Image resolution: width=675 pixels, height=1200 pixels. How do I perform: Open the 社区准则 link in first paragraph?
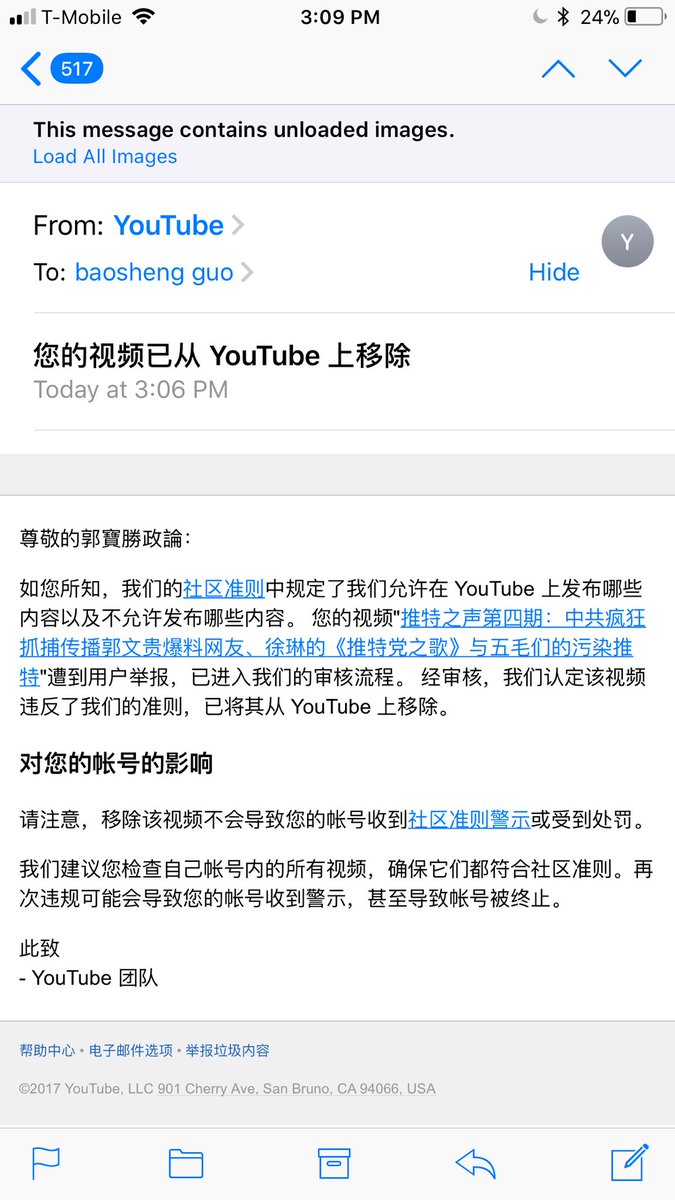point(223,589)
